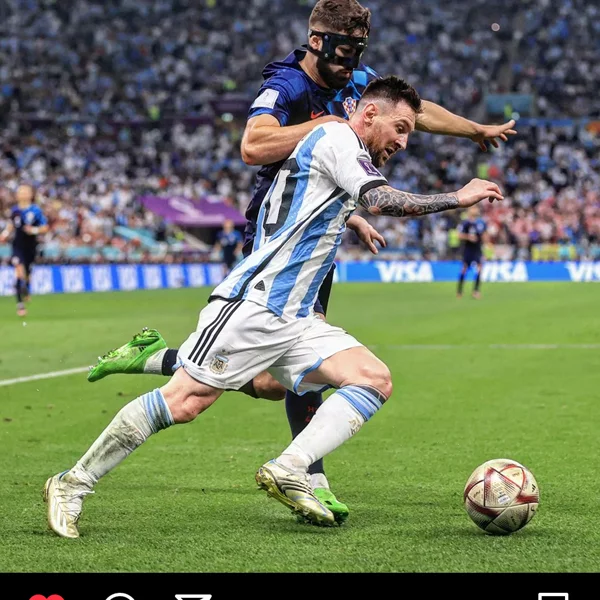The image size is (600, 600).
Task: Share the post with the paper plane icon
Action: [x=193, y=597]
